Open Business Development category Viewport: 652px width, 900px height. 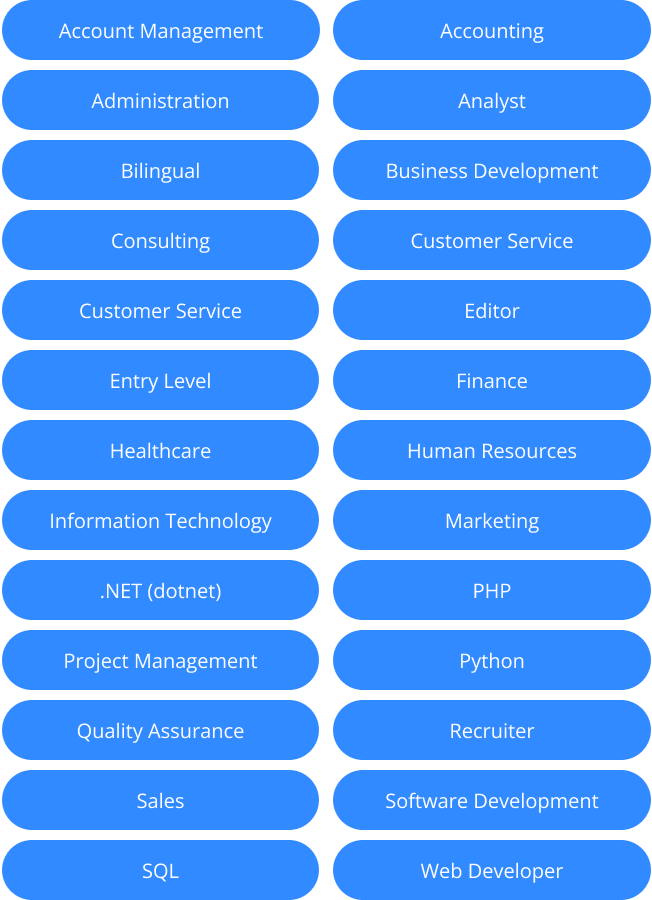point(492,171)
